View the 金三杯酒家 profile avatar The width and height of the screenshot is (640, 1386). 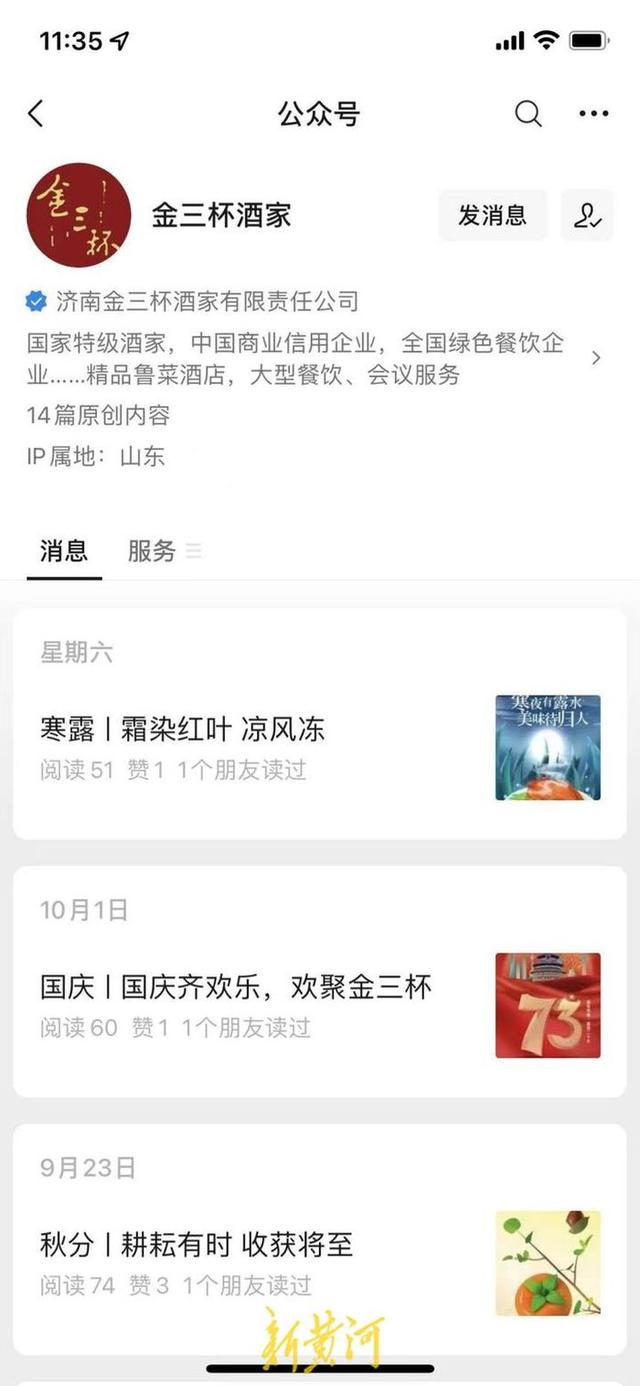click(x=78, y=215)
